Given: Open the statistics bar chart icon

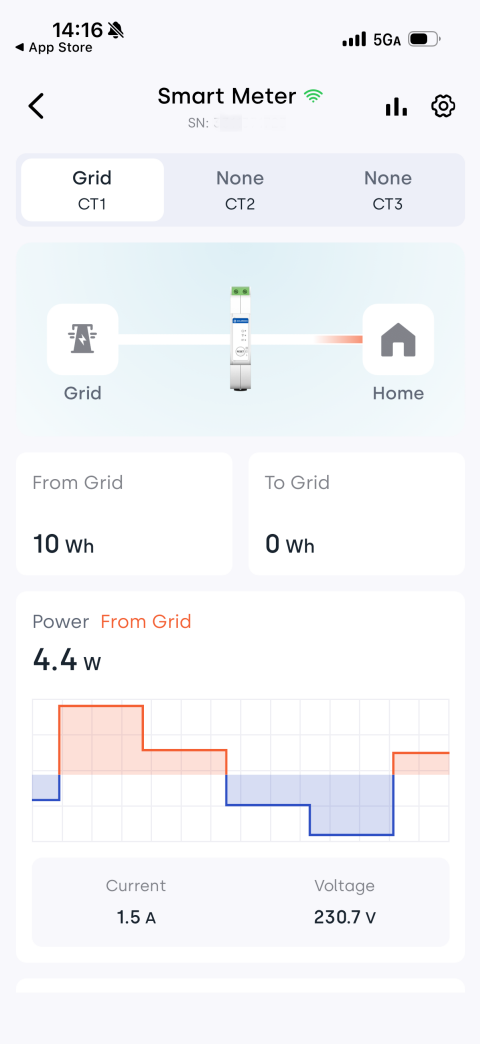Looking at the screenshot, I should coord(396,107).
